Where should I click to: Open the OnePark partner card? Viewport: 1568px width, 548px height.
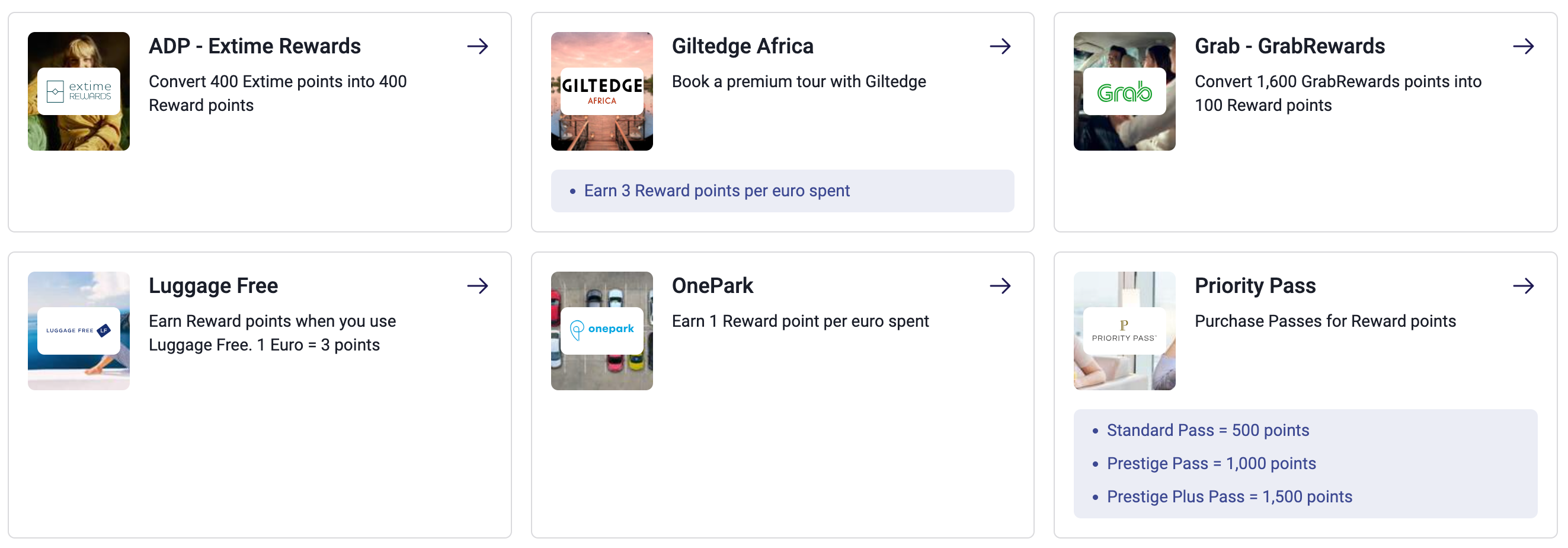pyautogui.click(x=712, y=286)
